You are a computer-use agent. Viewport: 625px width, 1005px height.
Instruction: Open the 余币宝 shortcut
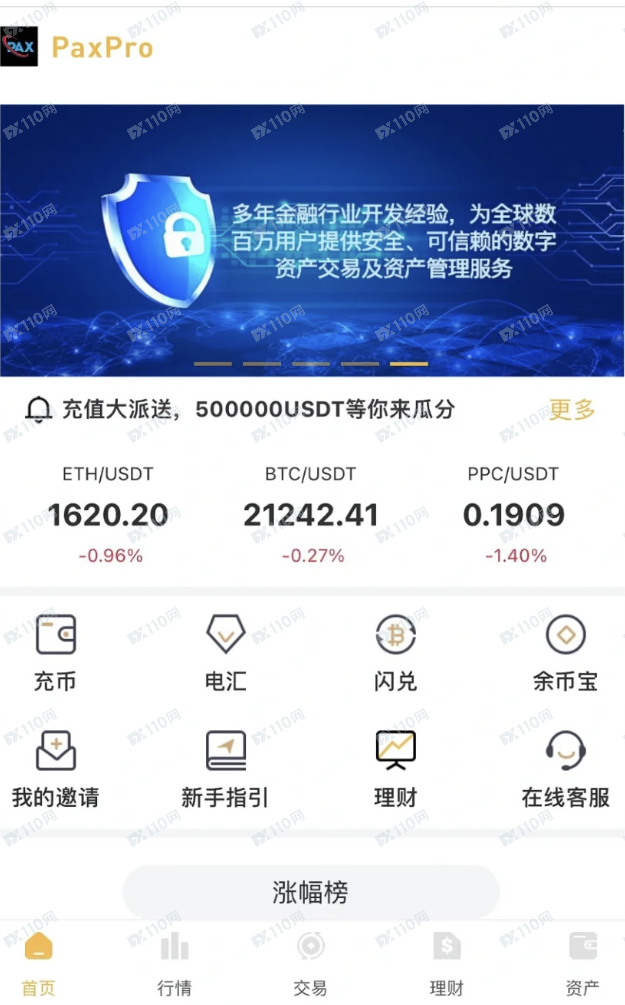click(x=565, y=653)
